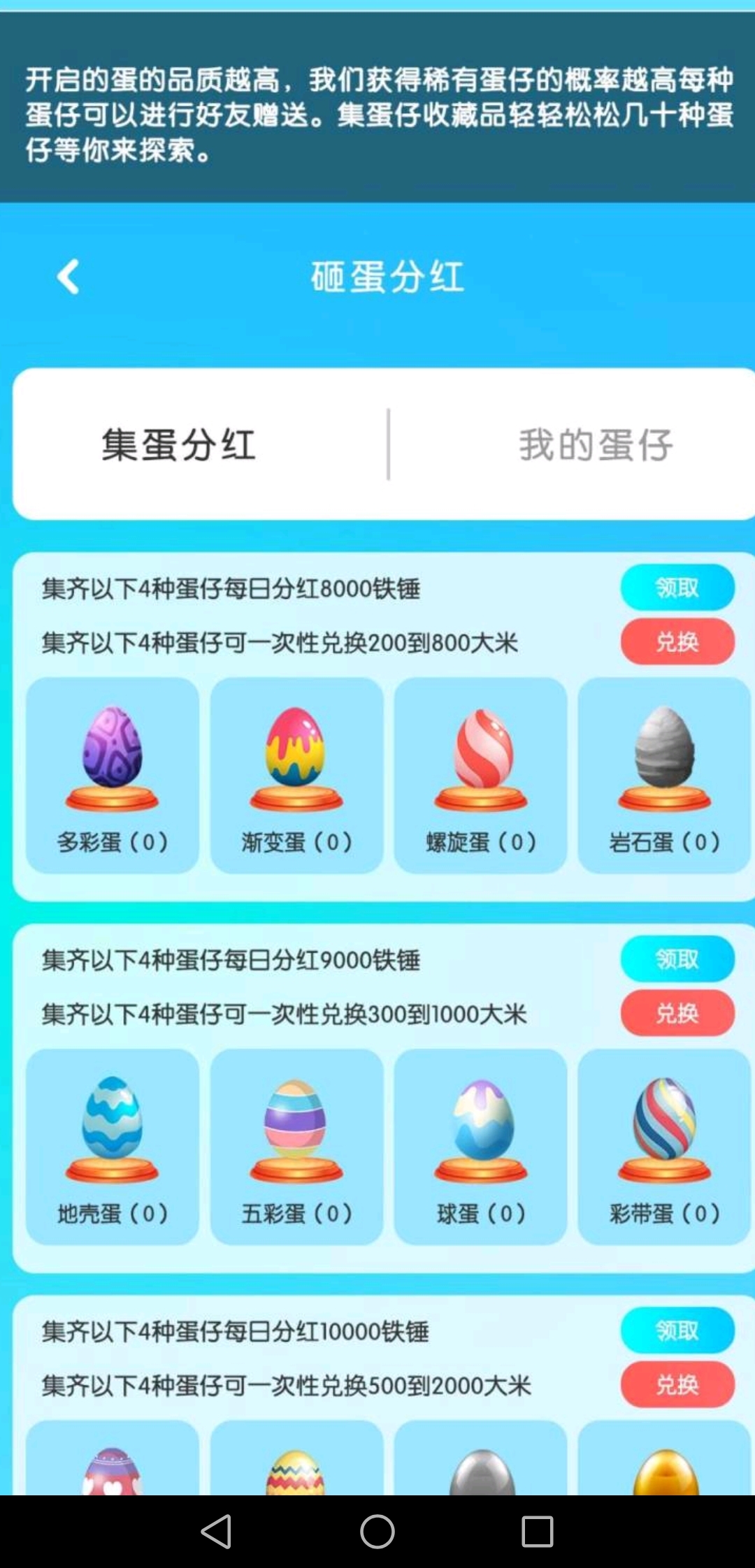Image resolution: width=755 pixels, height=1568 pixels.
Task: Select the 集蛋分红 tab
Action: [x=179, y=444]
